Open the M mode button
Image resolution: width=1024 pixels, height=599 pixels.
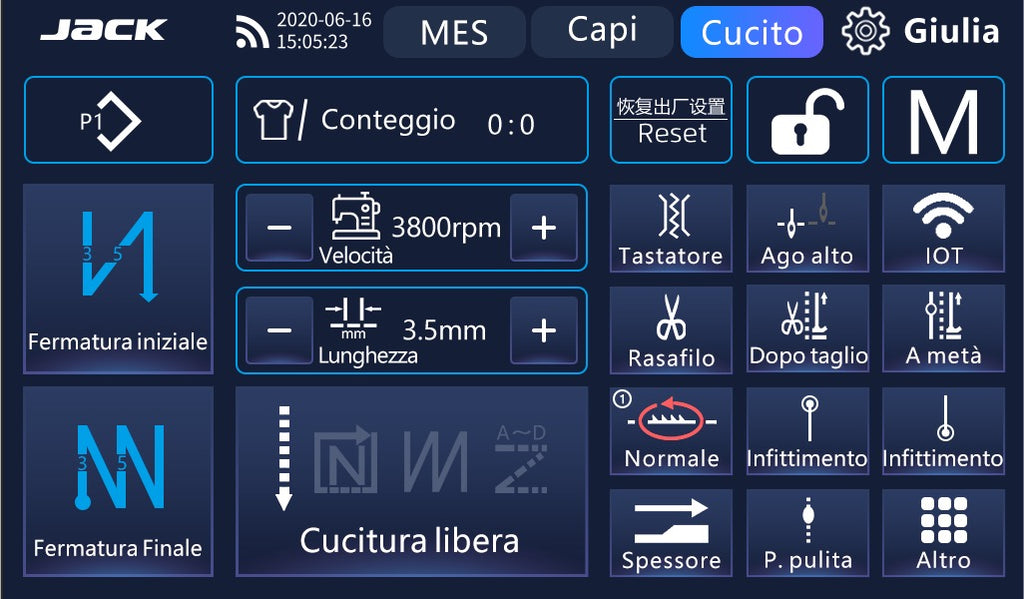pos(943,120)
